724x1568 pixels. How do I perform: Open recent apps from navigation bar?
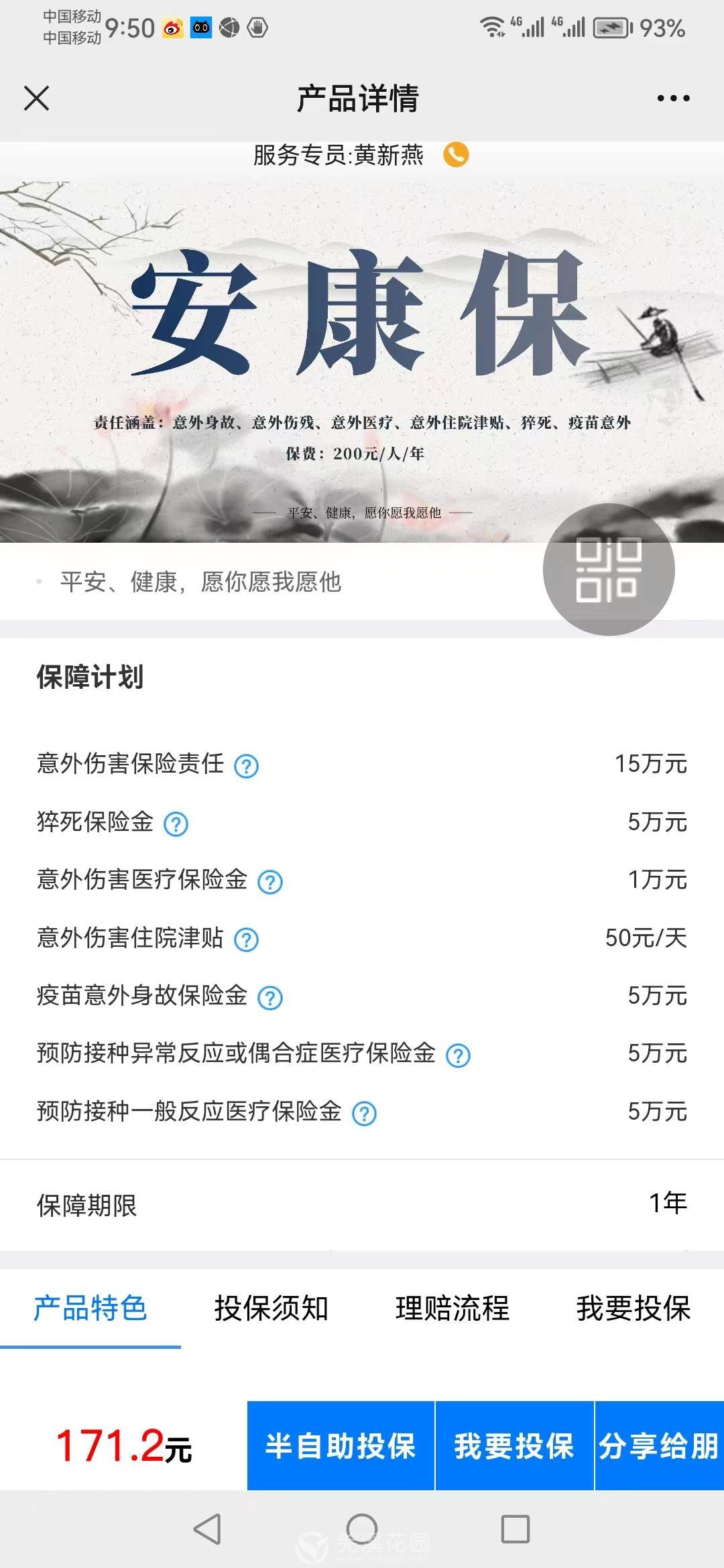[516, 1529]
